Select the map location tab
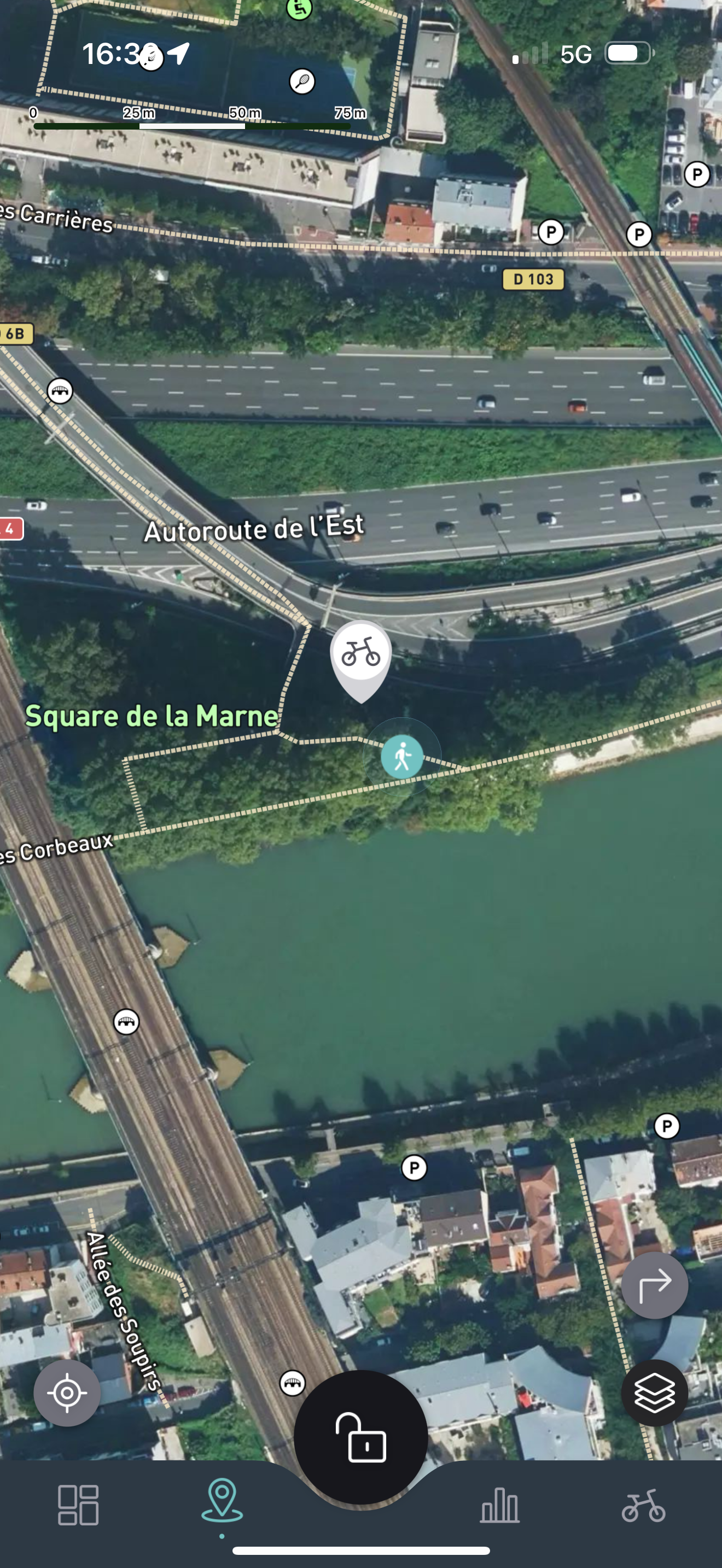This screenshot has height=1568, width=722. (x=222, y=1501)
